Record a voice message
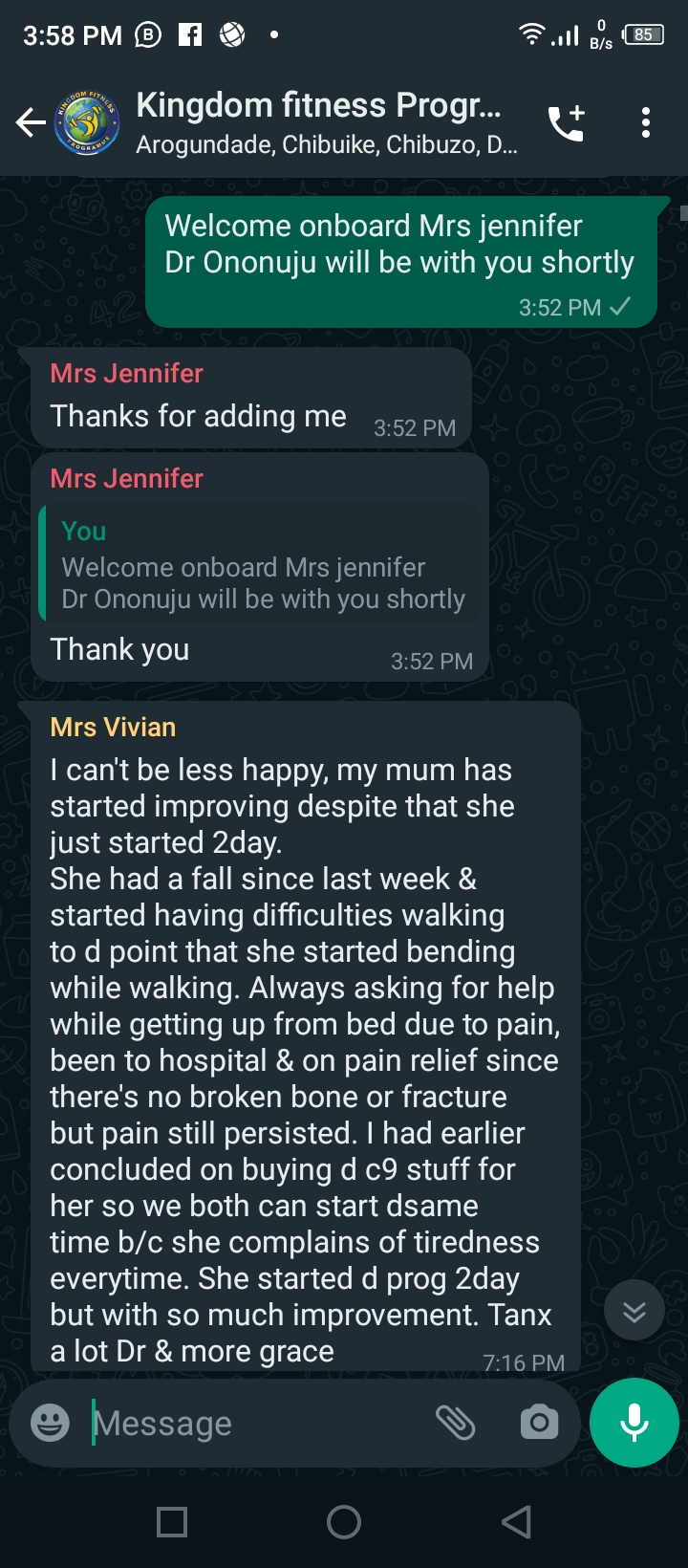This screenshot has width=688, height=1568. (x=634, y=1423)
